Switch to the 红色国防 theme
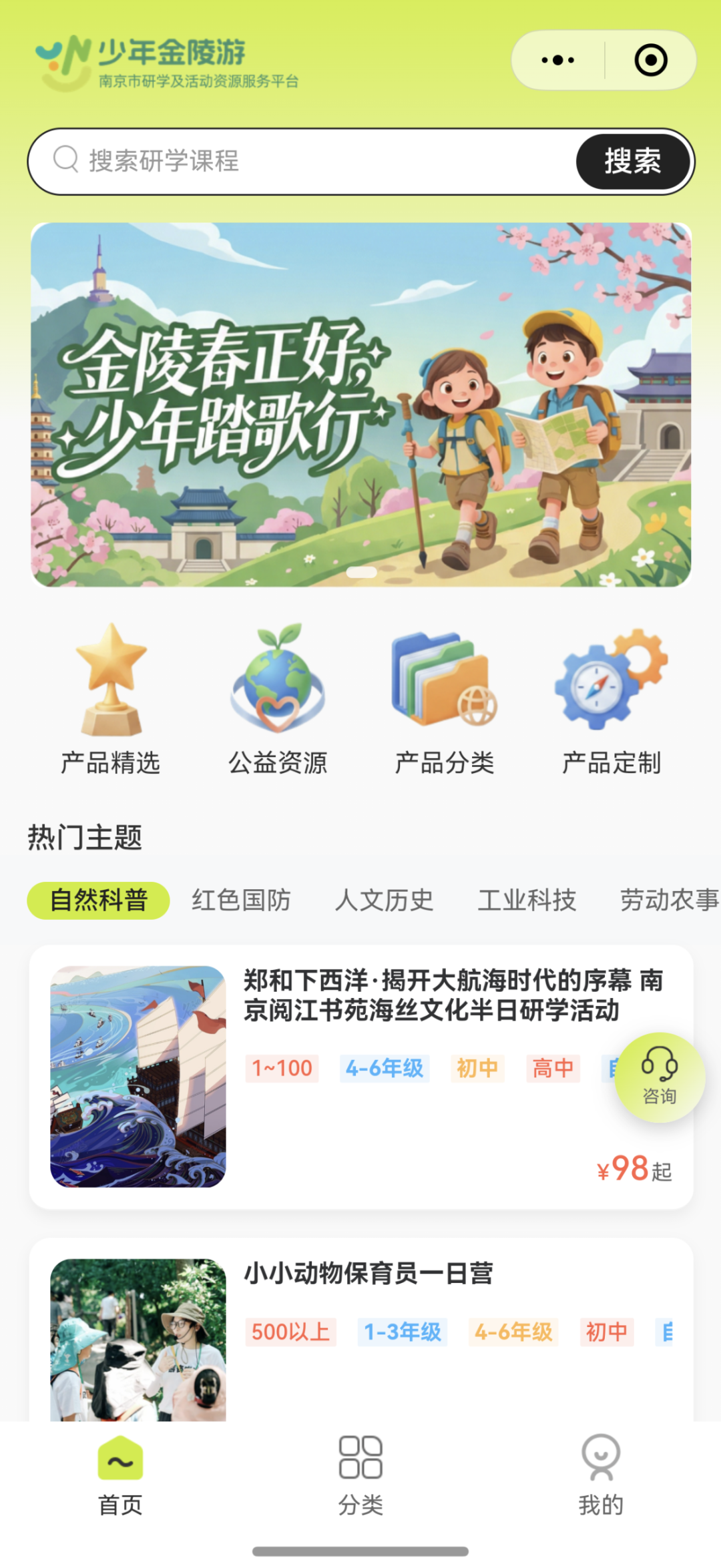 click(242, 900)
